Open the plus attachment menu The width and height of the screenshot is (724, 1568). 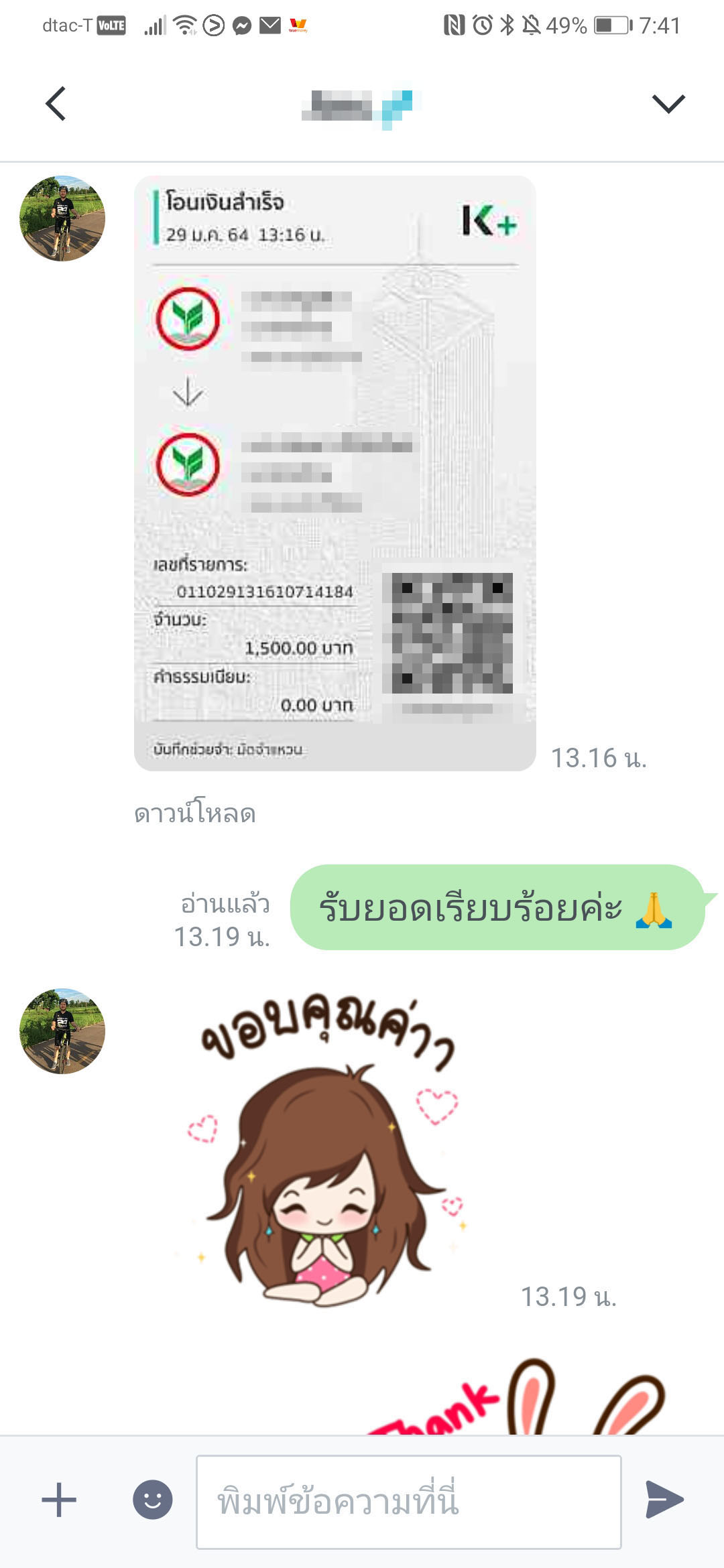click(59, 1500)
